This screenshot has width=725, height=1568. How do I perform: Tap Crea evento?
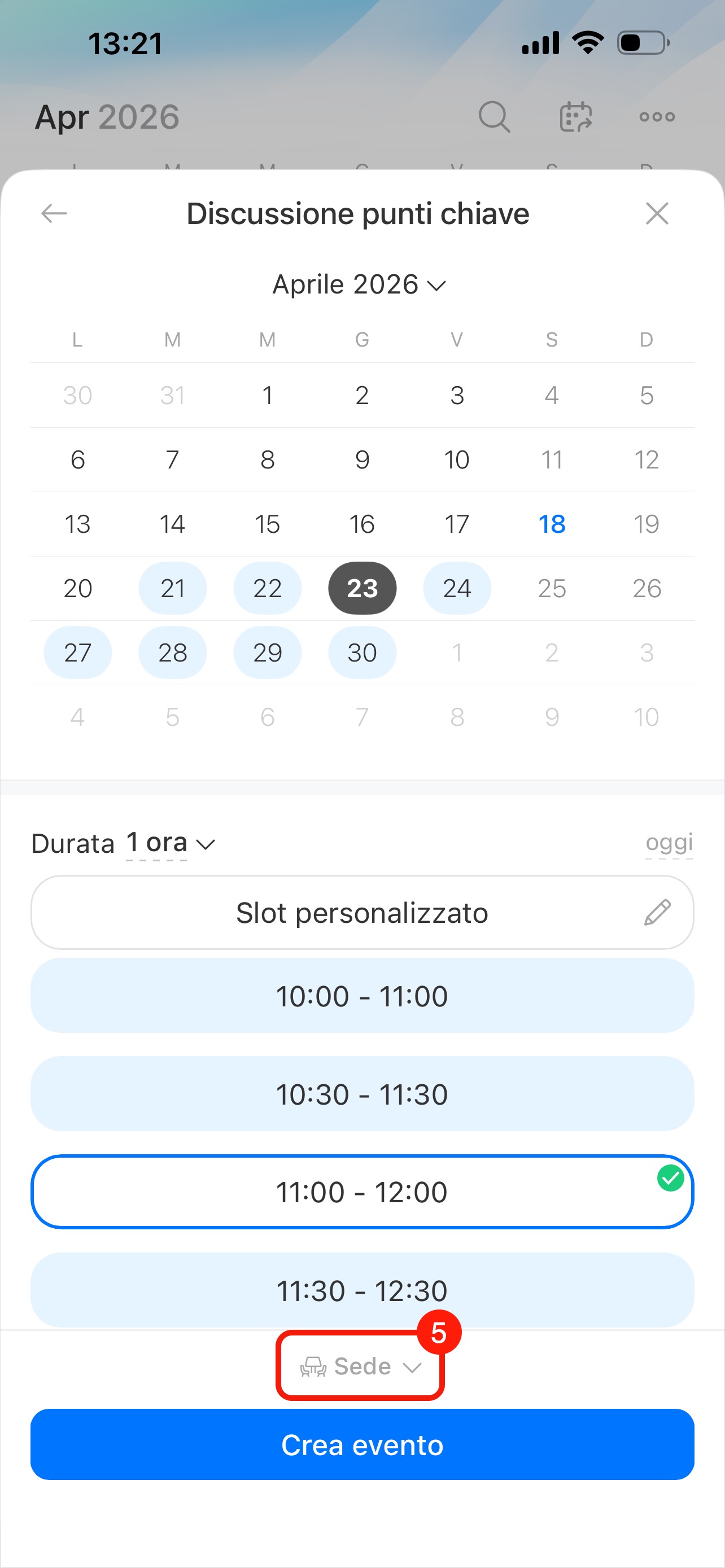(362, 1444)
